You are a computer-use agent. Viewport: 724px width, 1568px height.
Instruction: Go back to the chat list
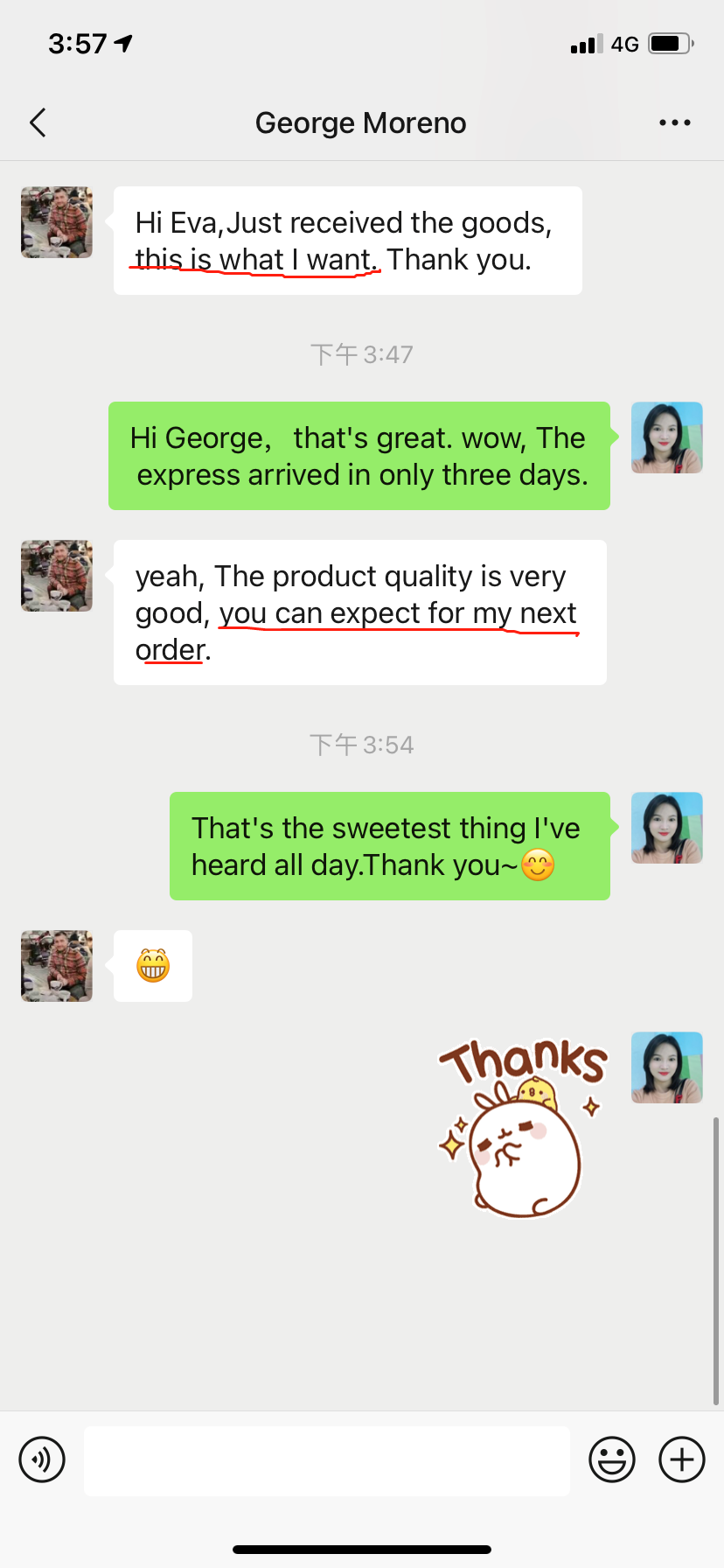point(38,123)
